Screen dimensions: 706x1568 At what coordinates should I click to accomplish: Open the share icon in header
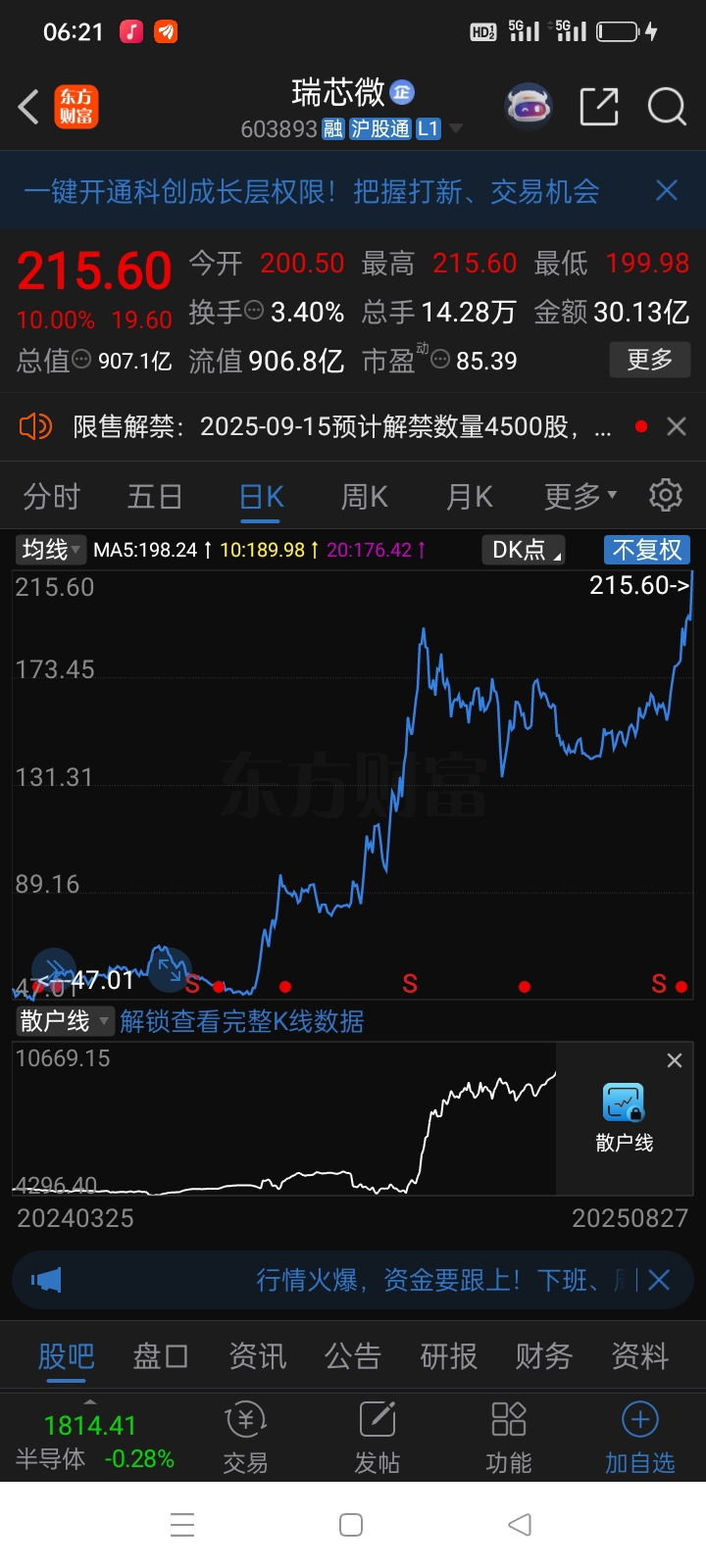(599, 107)
